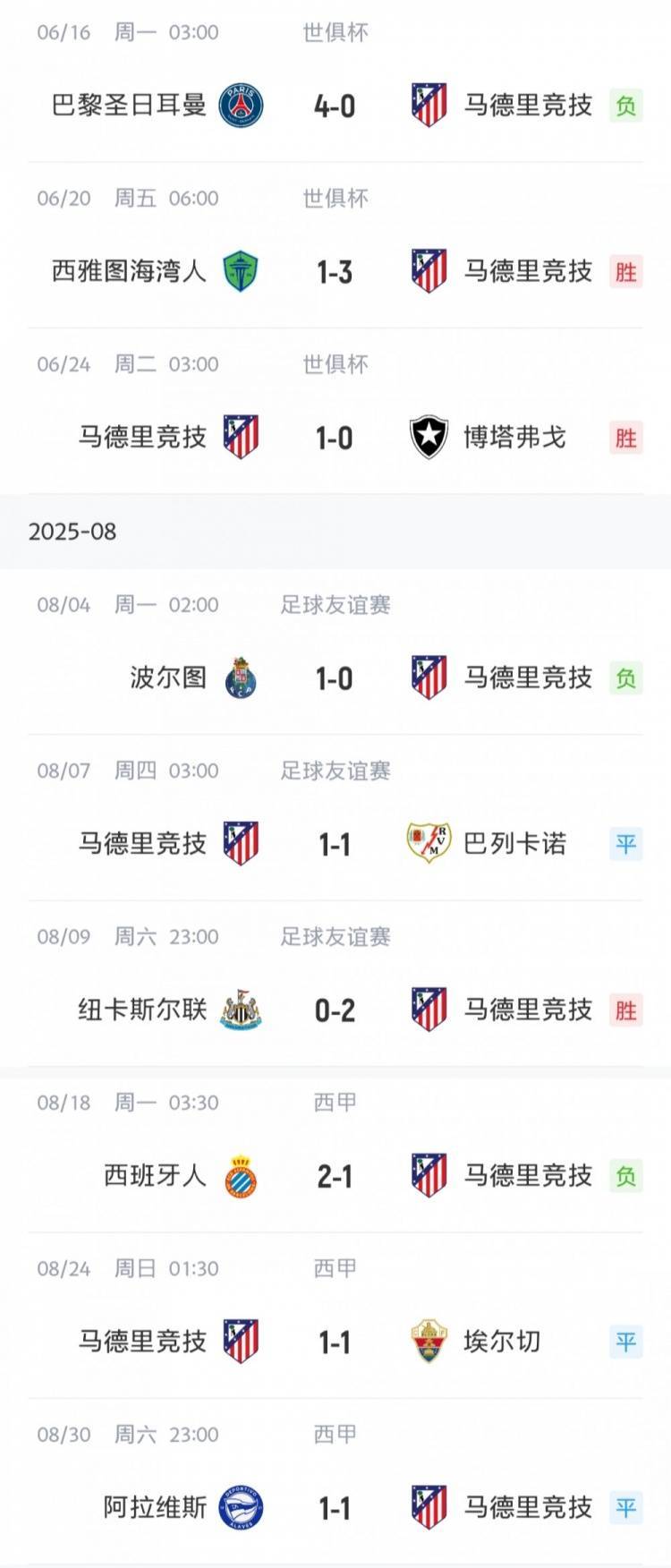The image size is (671, 1568).
Task: Select the 平 badge on the 埃尔切 match
Action: coord(626,1340)
